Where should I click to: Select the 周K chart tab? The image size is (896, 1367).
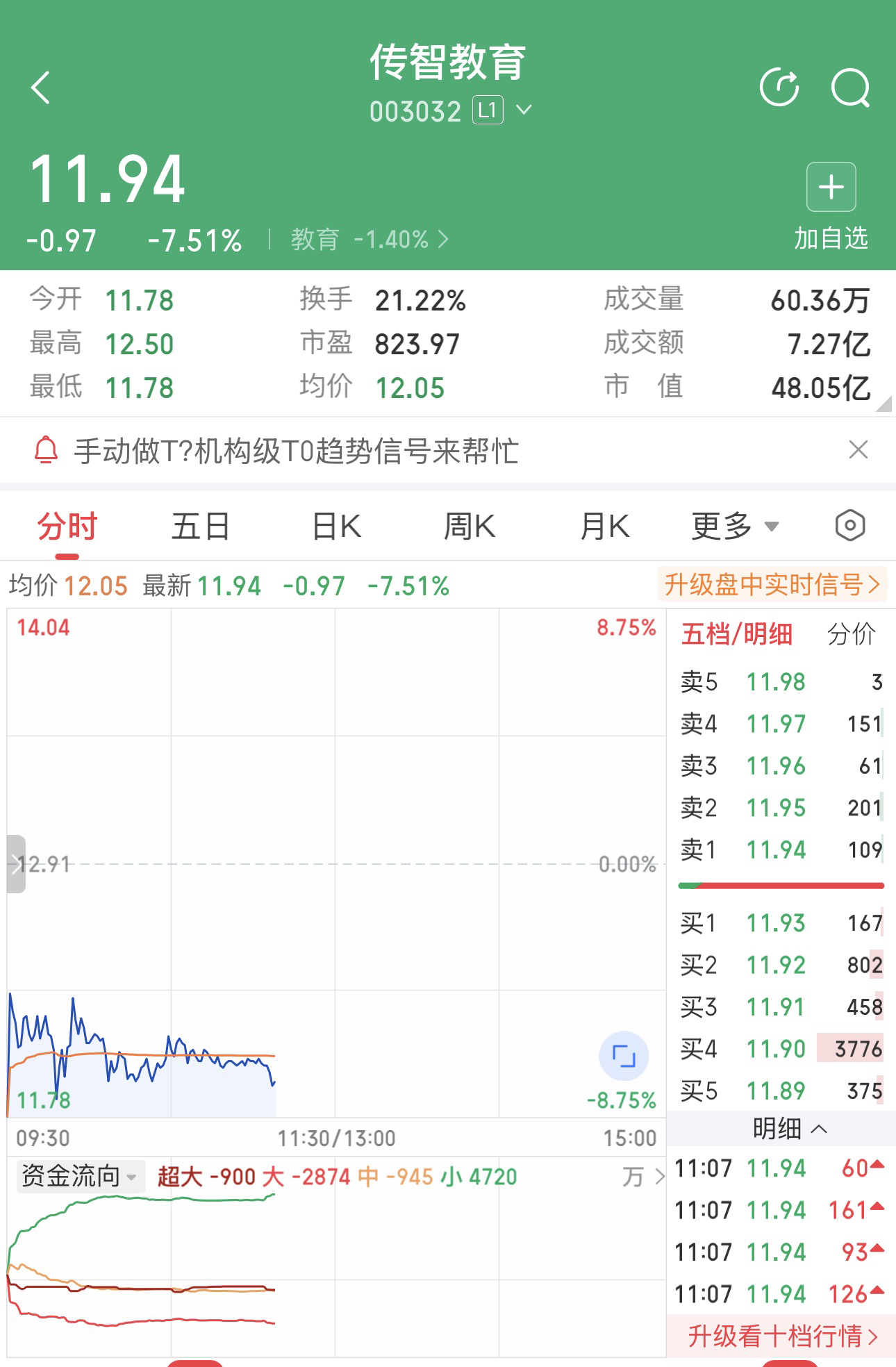pos(470,526)
